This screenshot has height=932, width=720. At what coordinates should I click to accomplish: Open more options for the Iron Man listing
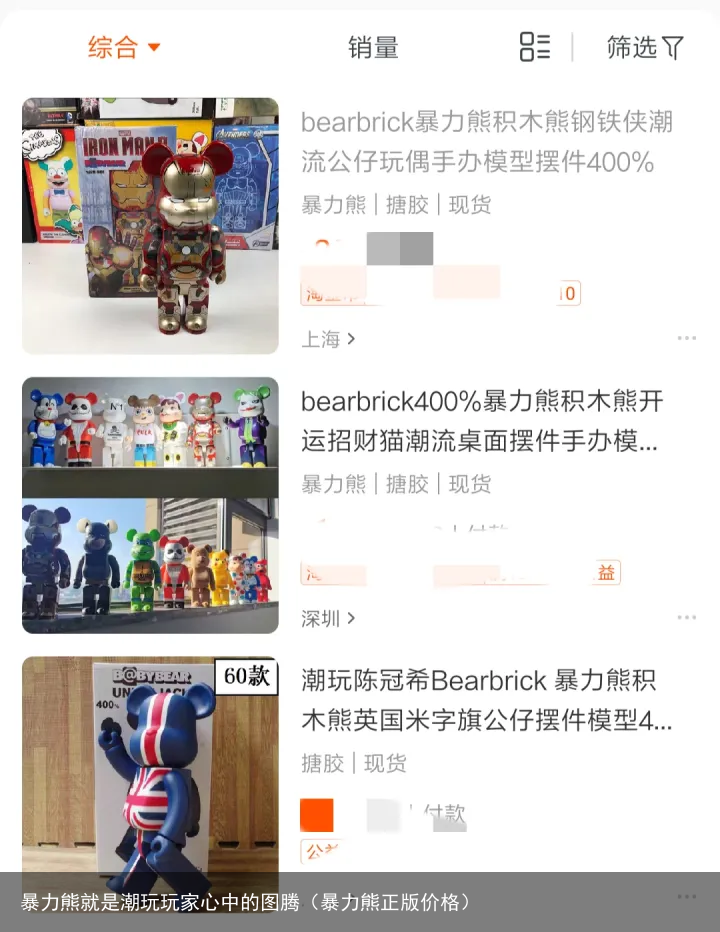[686, 338]
